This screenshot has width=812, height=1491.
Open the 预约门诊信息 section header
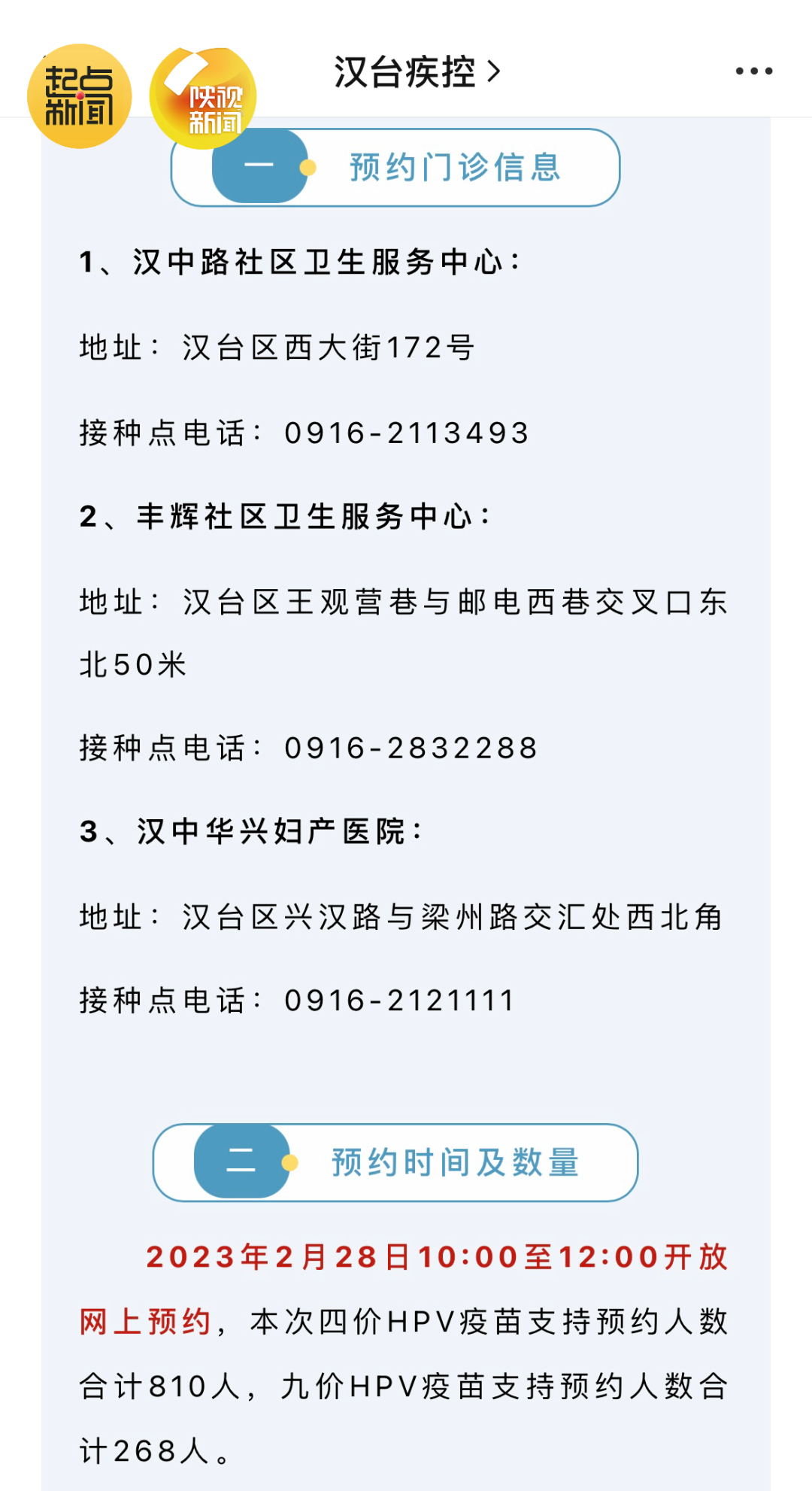click(x=453, y=167)
